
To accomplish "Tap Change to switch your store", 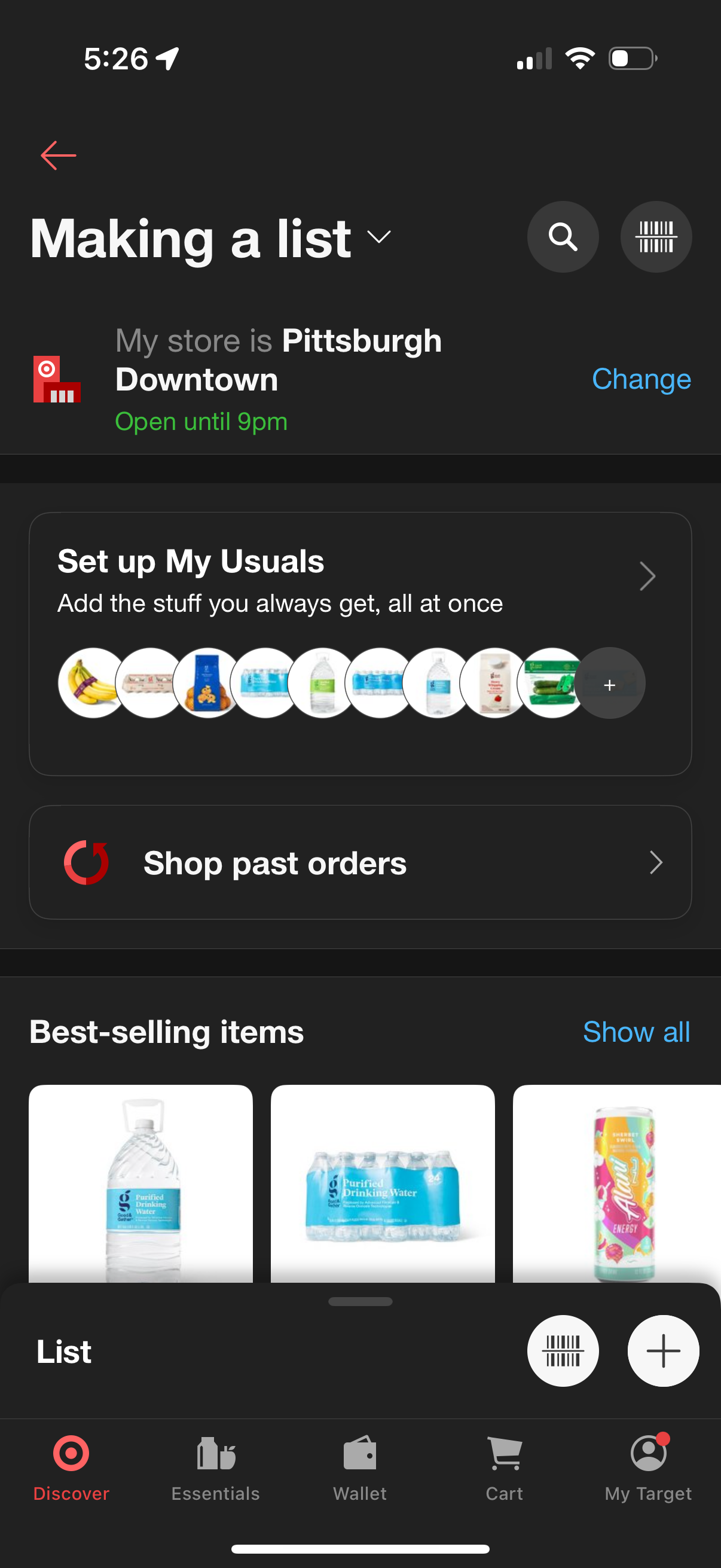I will tap(641, 379).
